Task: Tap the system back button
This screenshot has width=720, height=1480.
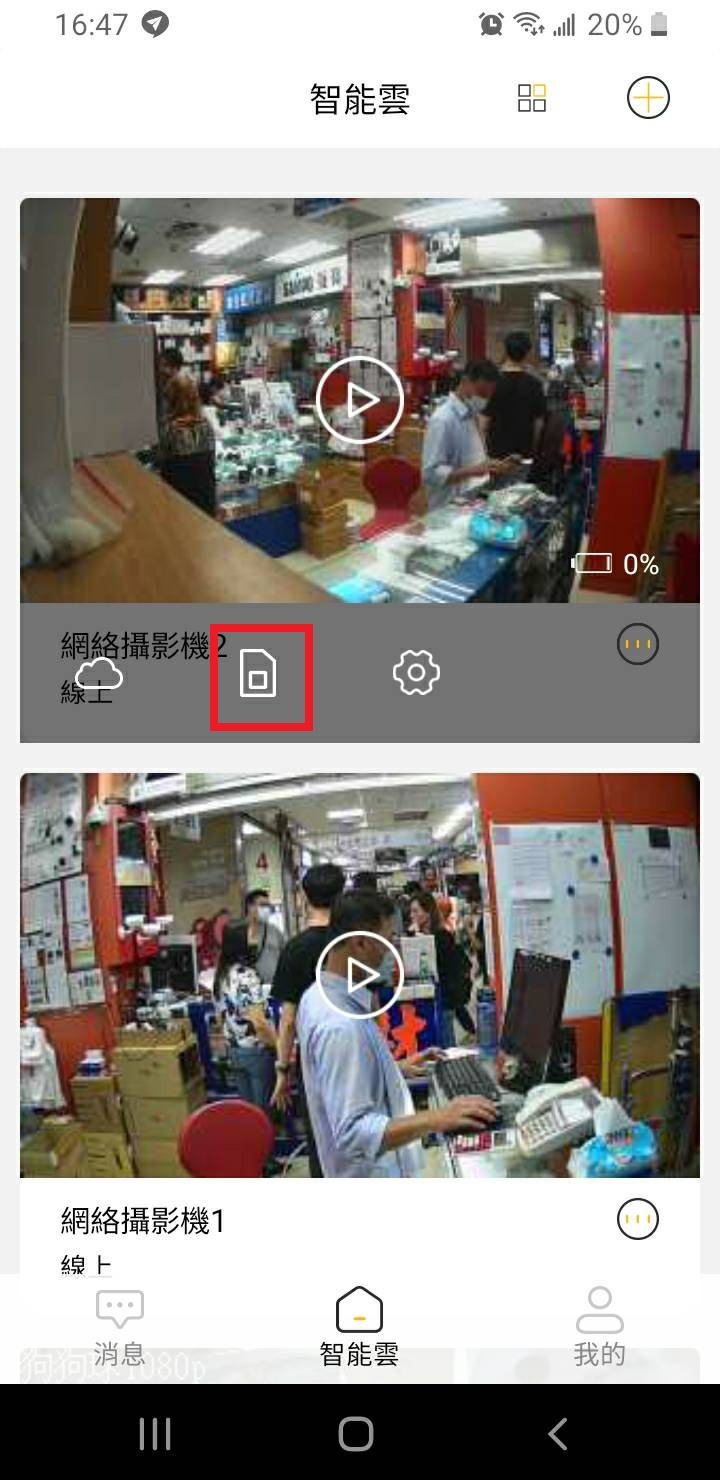Action: click(558, 1433)
